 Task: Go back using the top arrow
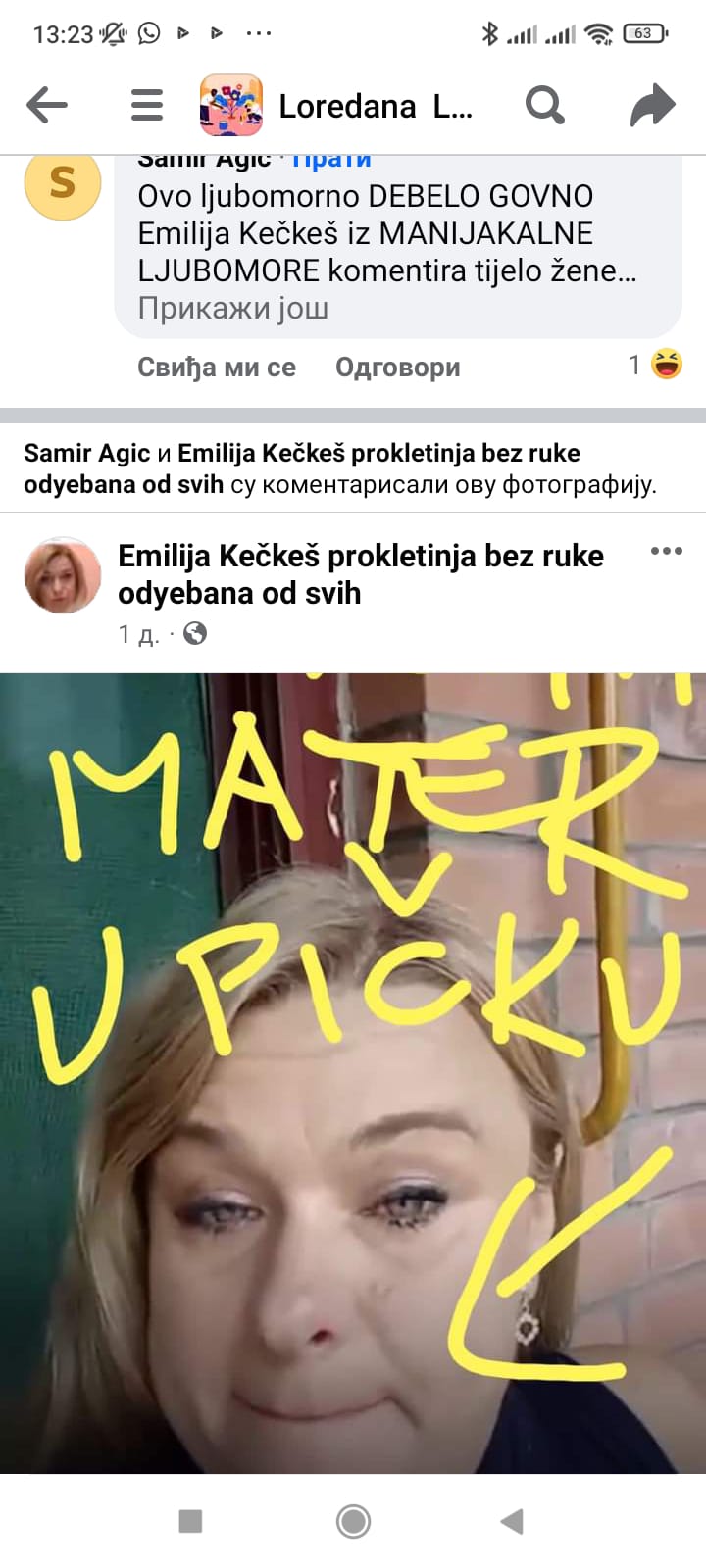(46, 105)
